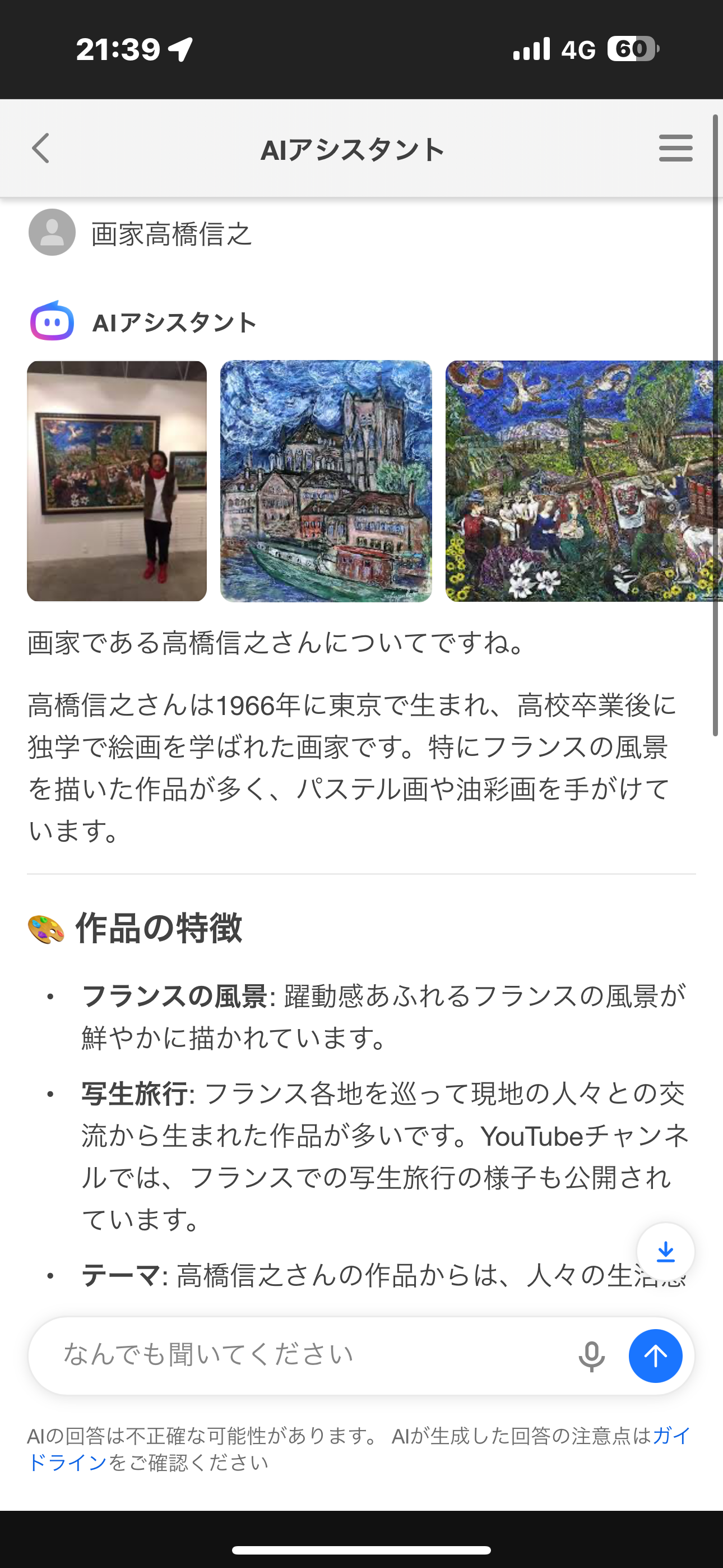Send the message with the blue arrow

[x=655, y=1356]
